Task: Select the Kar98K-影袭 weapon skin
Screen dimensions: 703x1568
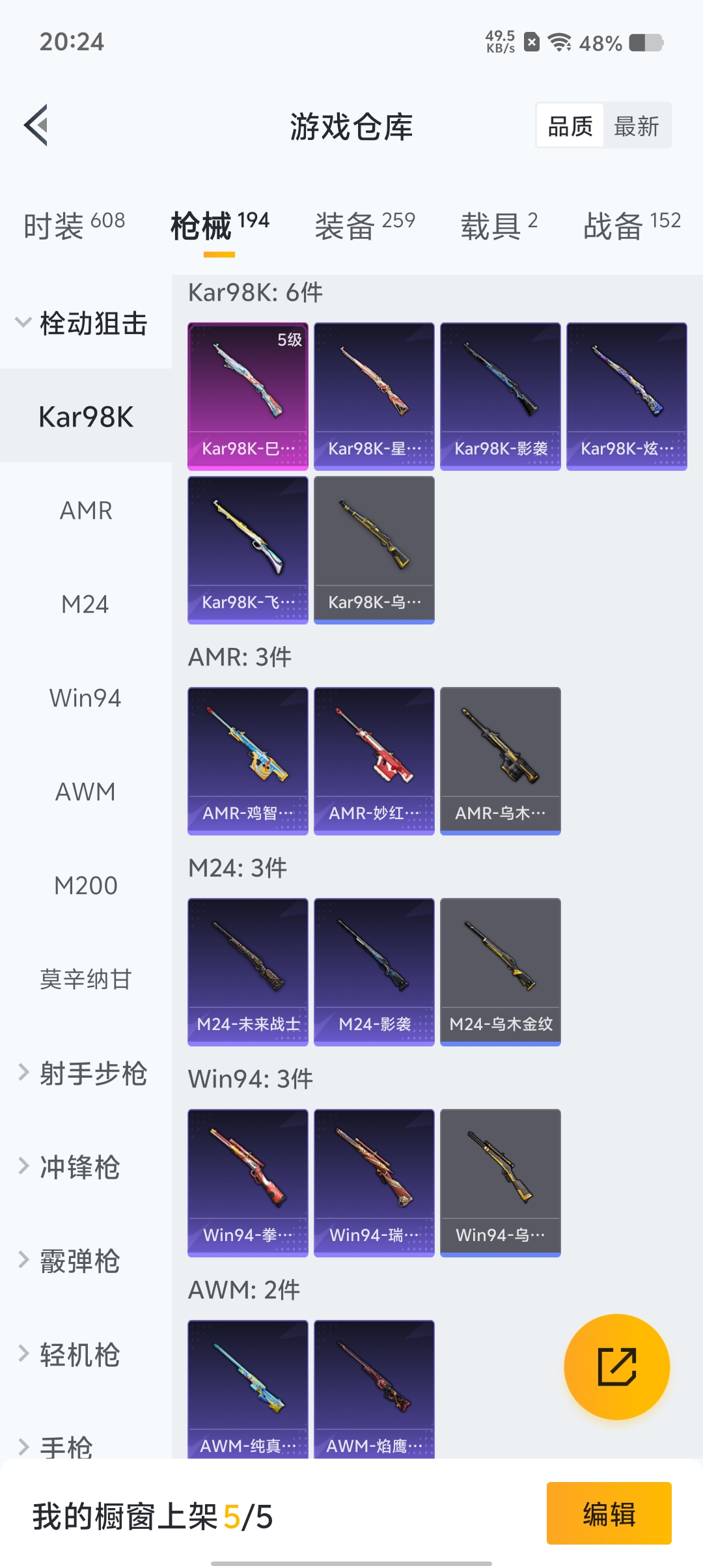Action: [x=500, y=391]
